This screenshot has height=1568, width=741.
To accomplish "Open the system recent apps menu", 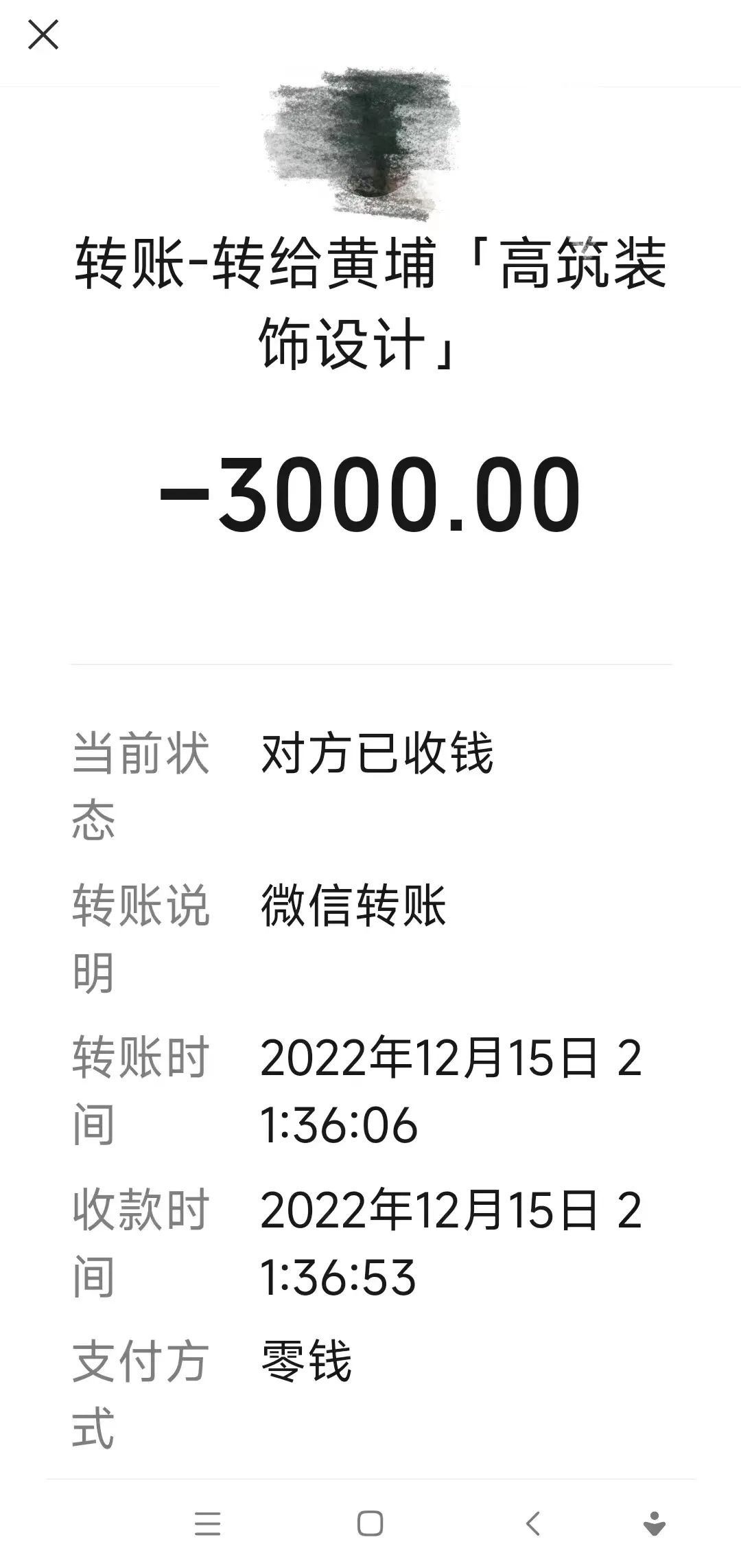I will point(207,1523).
